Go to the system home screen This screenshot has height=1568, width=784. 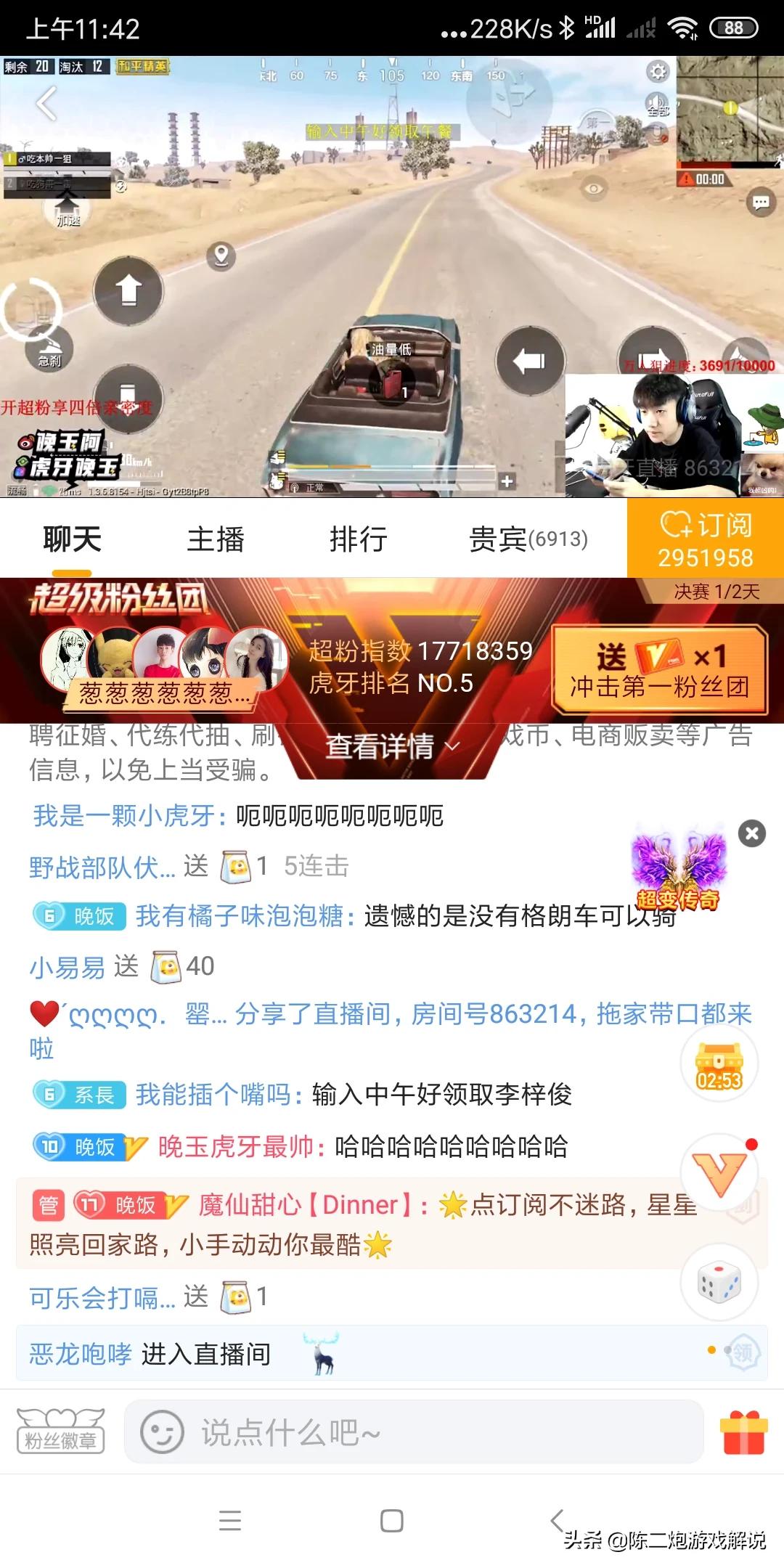[x=392, y=1520]
